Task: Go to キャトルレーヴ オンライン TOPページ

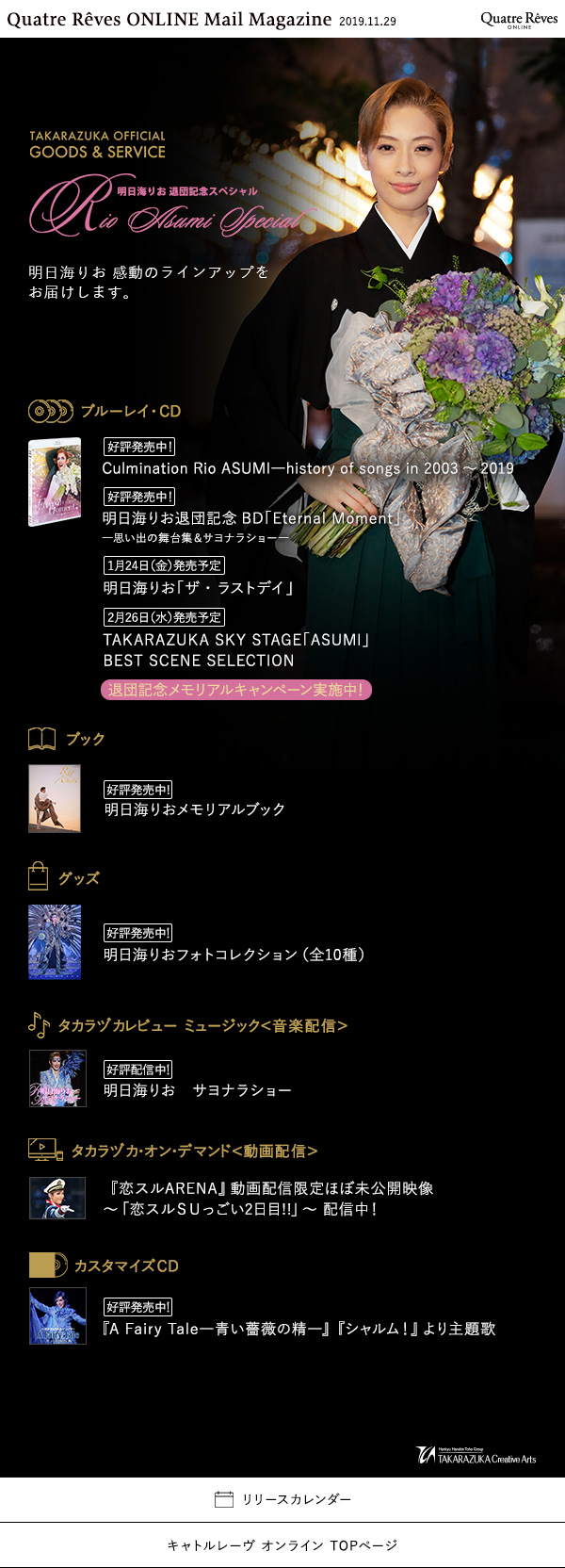Action: (x=282, y=1545)
